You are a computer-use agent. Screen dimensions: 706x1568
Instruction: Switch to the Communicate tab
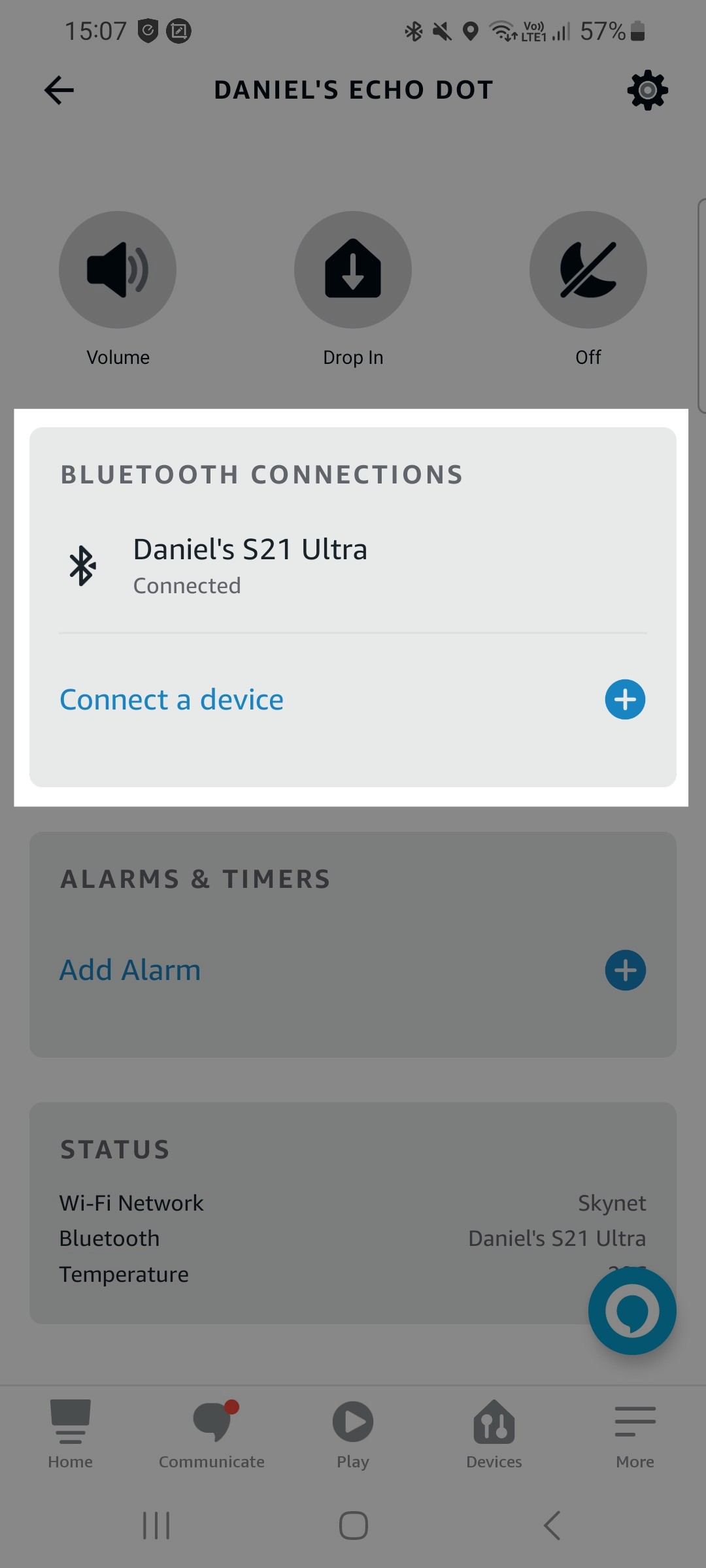pos(212,1434)
